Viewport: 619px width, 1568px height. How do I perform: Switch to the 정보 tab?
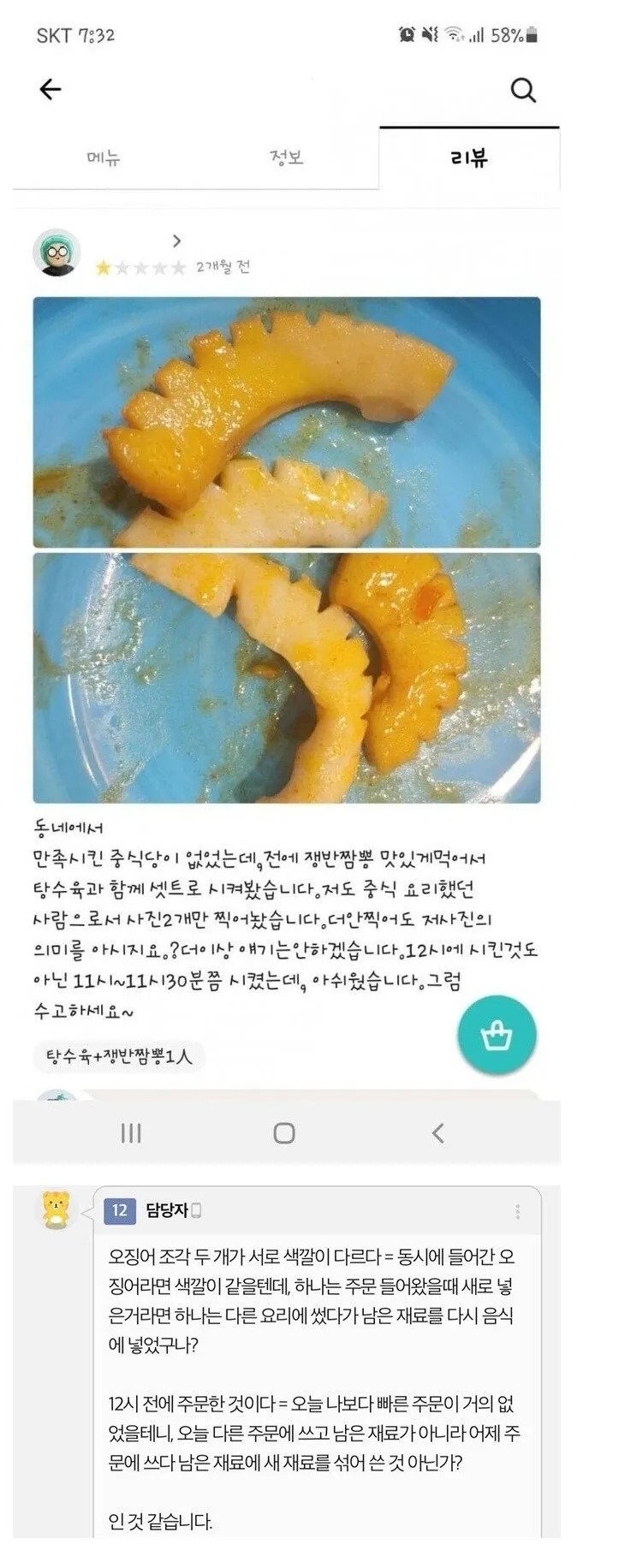tap(287, 157)
